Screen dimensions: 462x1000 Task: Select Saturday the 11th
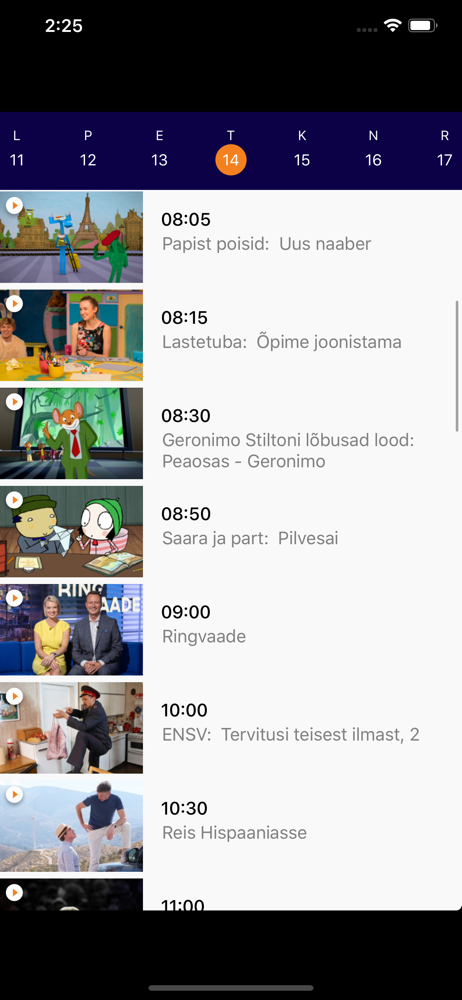point(17,148)
